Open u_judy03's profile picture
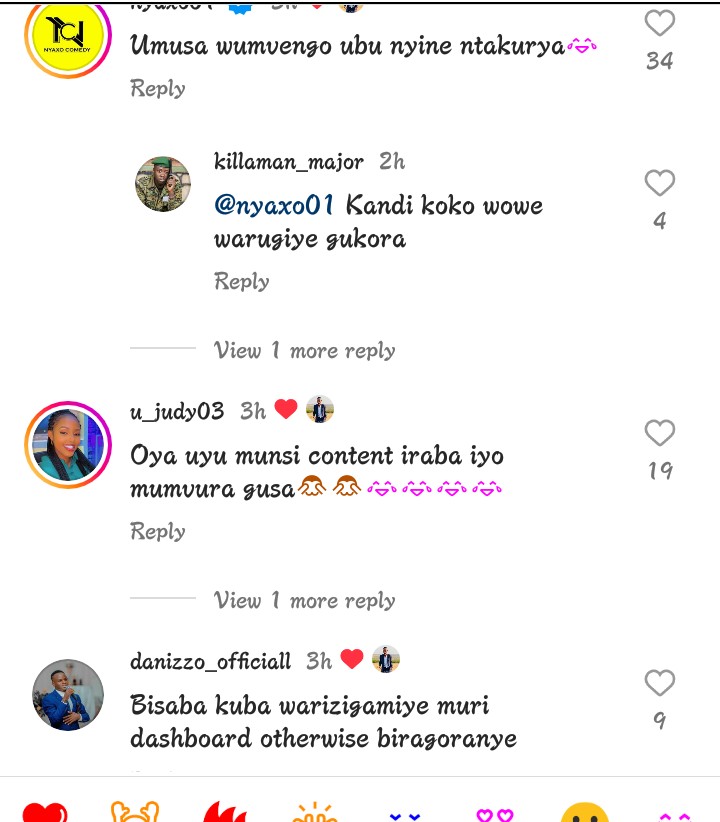This screenshot has height=822, width=720. click(68, 445)
